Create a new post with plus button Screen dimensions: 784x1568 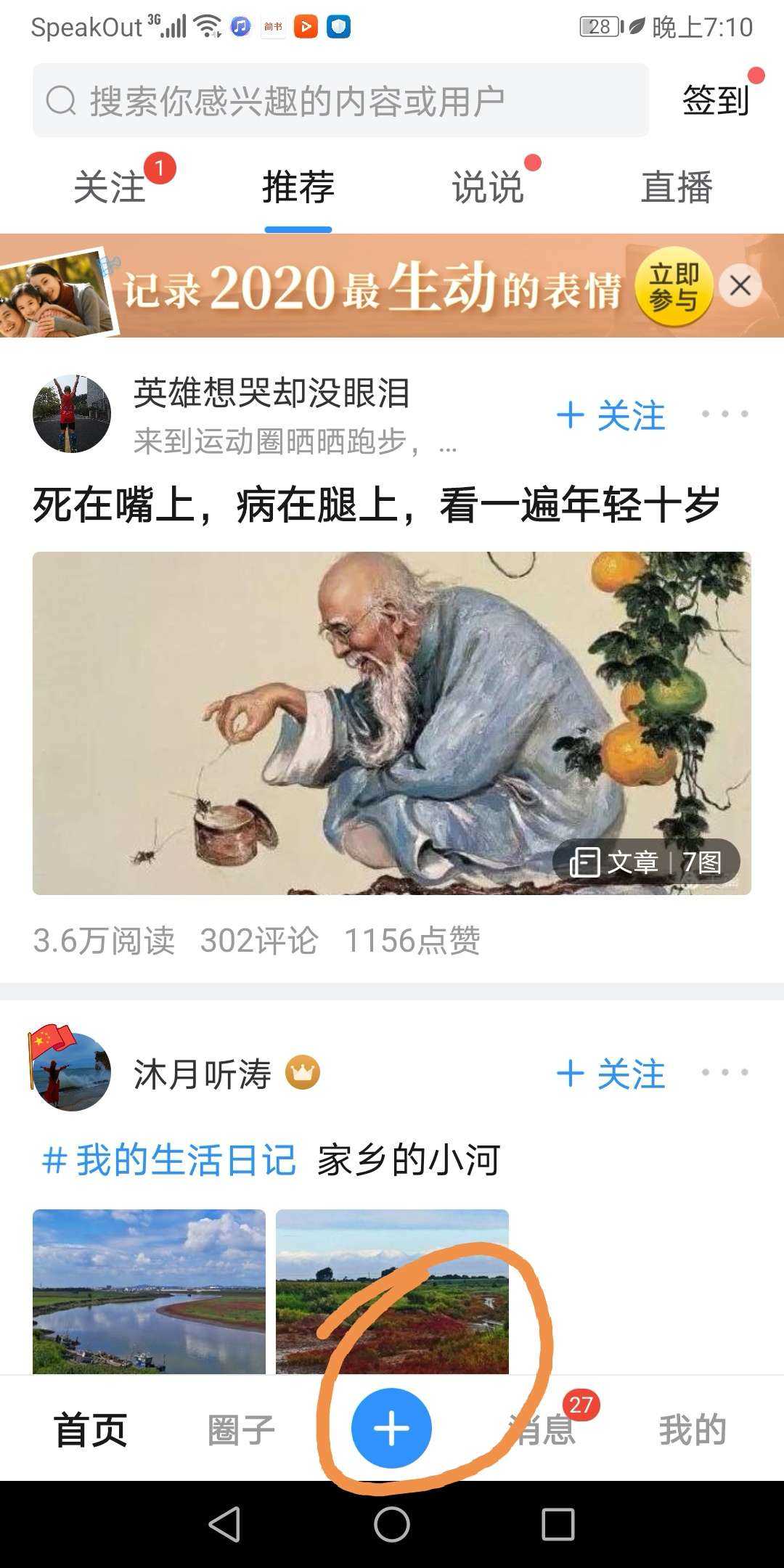(x=391, y=1428)
